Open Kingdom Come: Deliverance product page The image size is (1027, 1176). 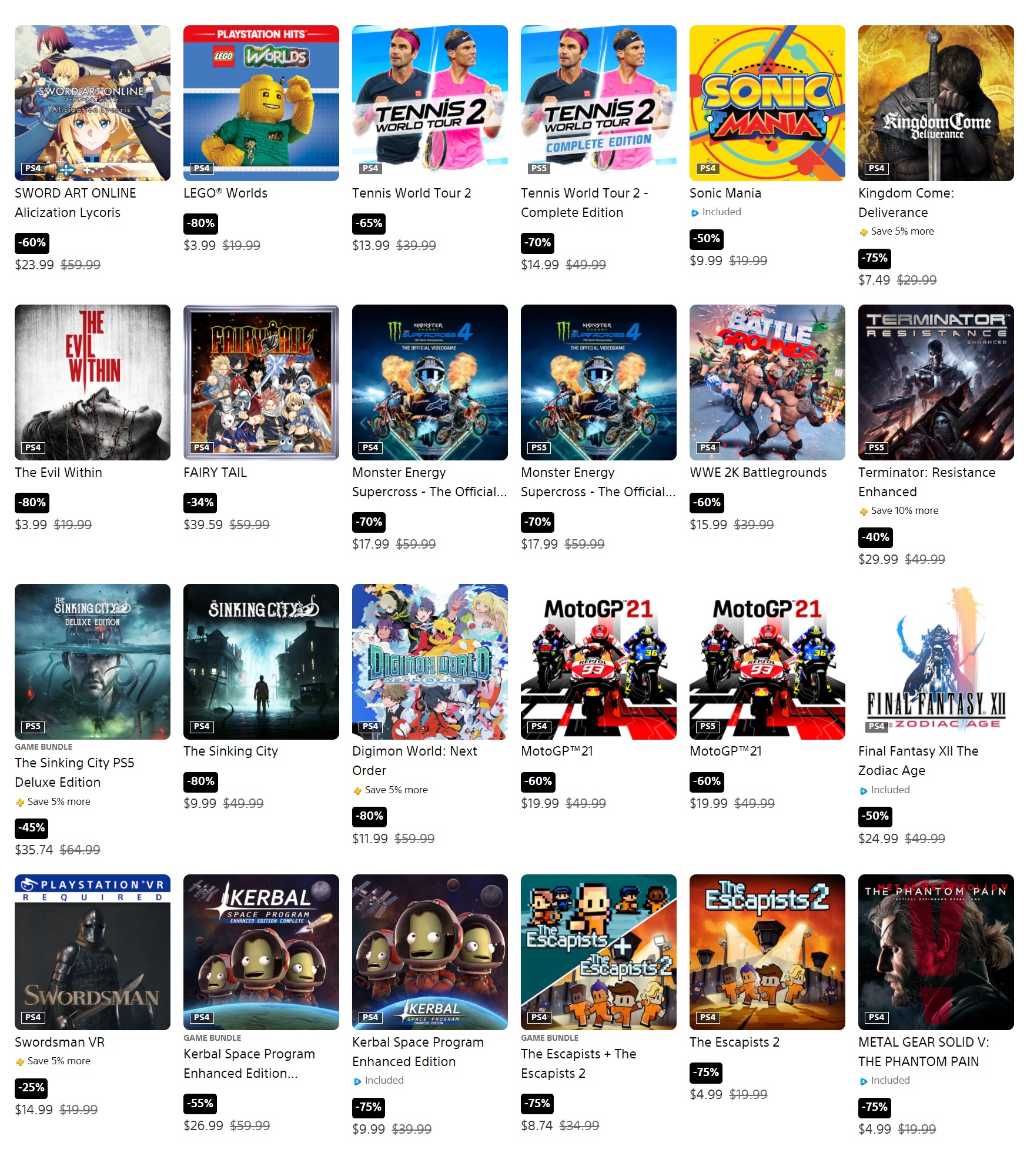(936, 103)
